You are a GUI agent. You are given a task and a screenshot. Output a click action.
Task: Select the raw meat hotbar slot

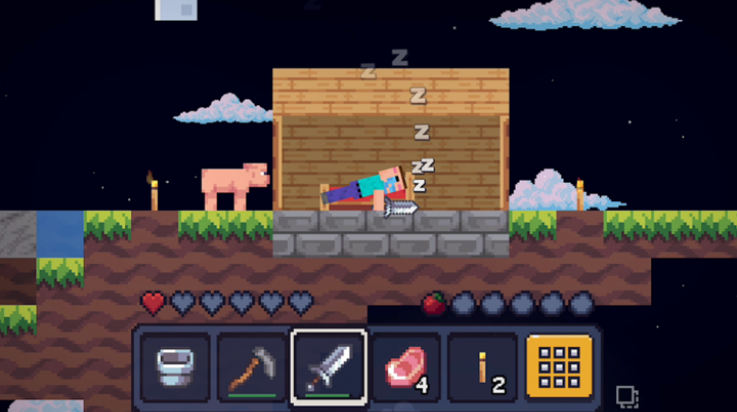tap(405, 367)
